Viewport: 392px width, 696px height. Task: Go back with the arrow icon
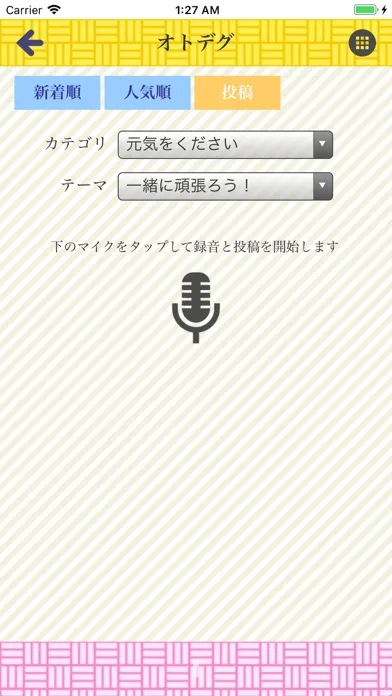click(x=30, y=43)
